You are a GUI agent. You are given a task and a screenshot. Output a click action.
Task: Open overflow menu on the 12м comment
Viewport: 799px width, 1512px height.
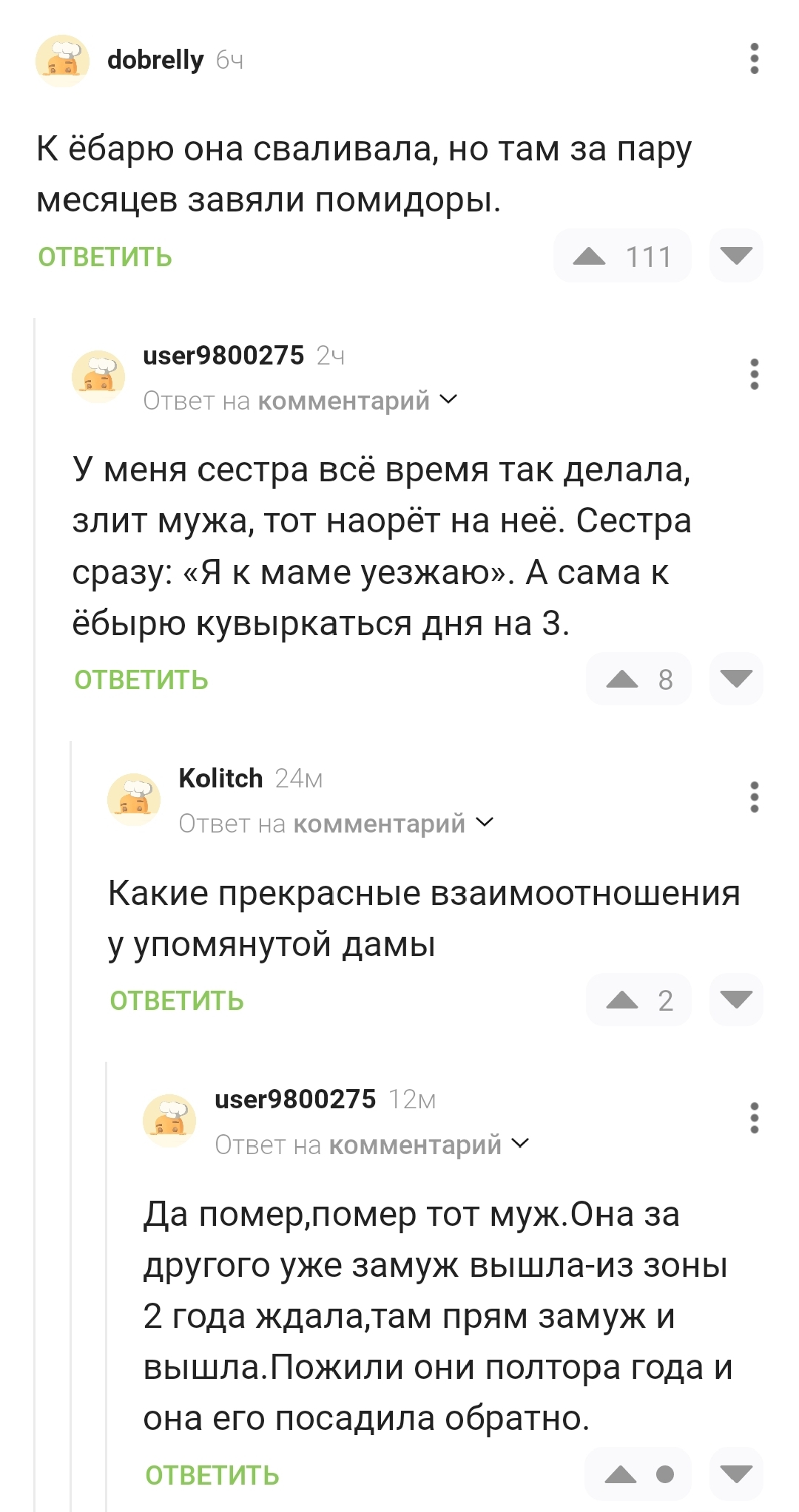(x=754, y=1119)
